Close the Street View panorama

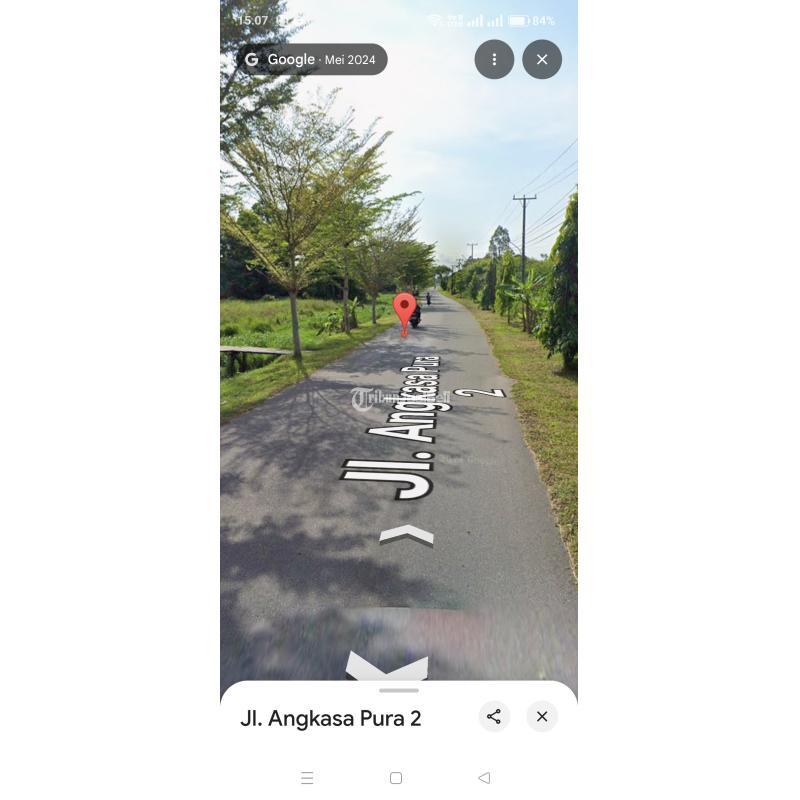(x=542, y=60)
